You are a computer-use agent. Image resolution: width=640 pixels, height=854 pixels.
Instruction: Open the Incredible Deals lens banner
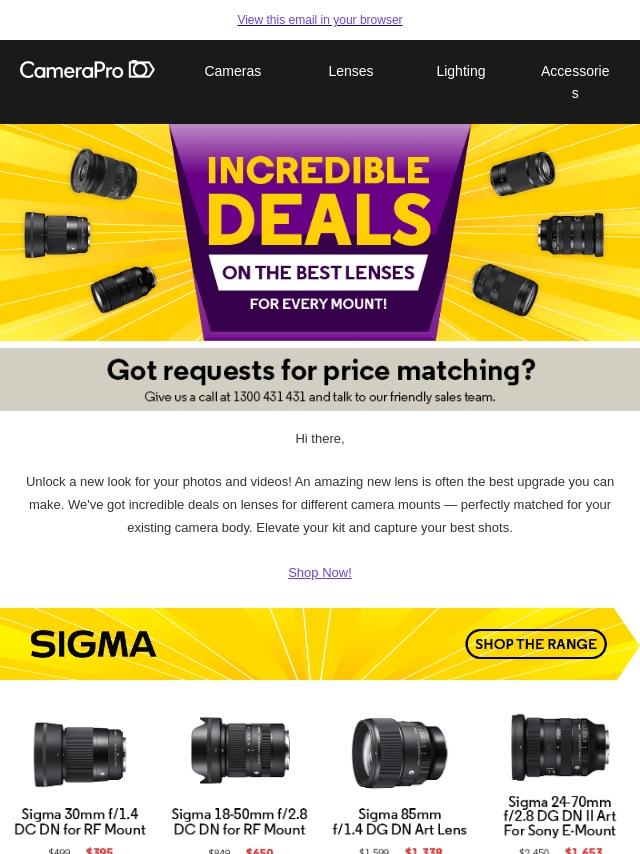click(x=320, y=232)
